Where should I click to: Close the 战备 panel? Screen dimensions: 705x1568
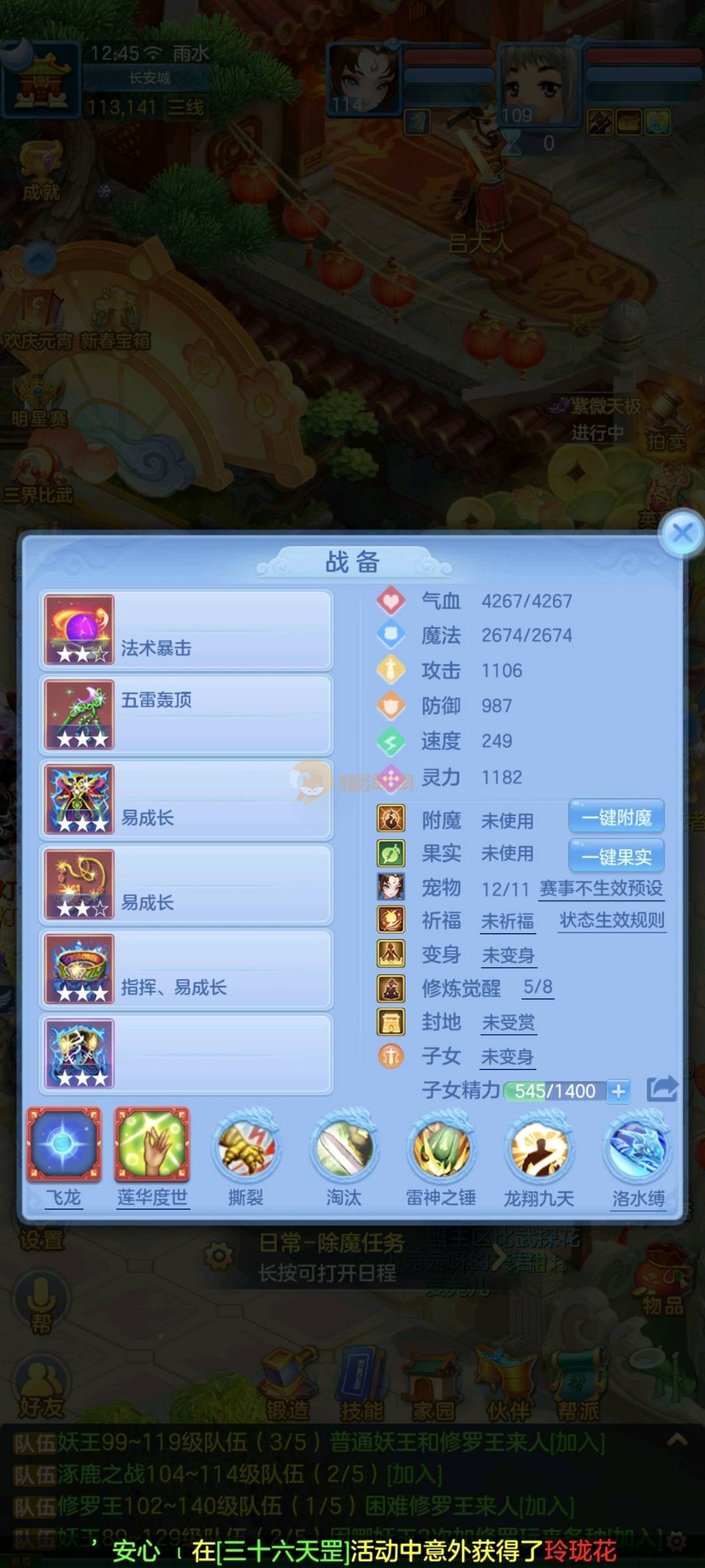pyautogui.click(x=681, y=533)
